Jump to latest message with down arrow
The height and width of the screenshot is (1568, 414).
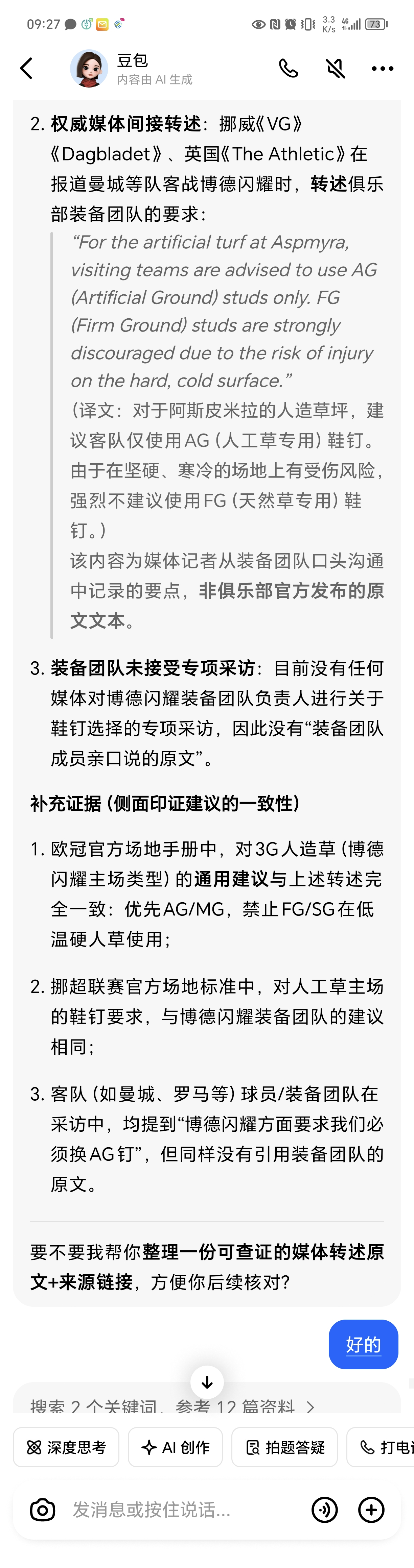tap(207, 1382)
